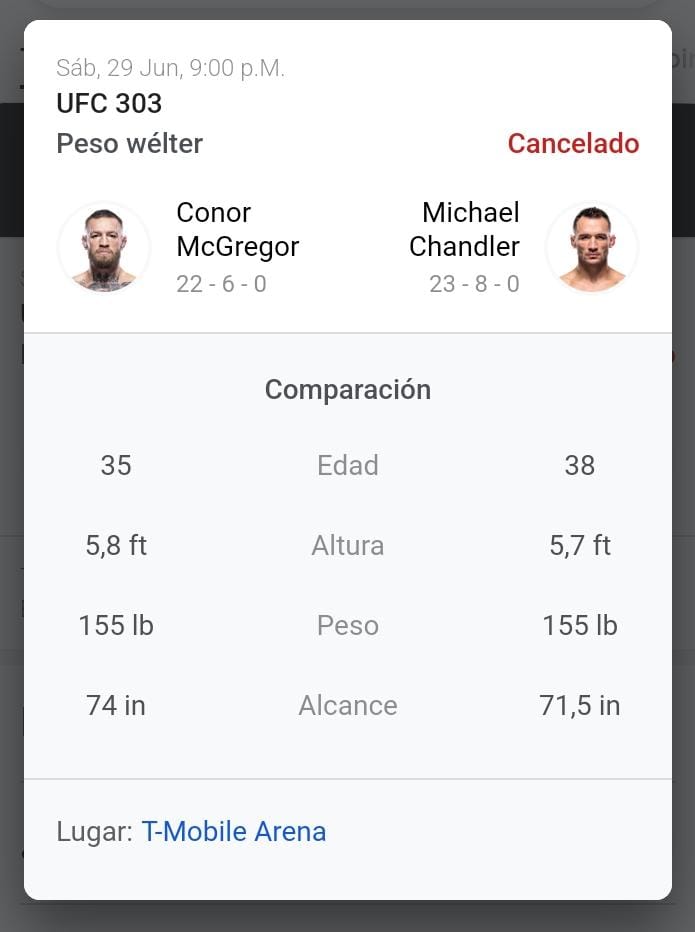This screenshot has width=695, height=932.
Task: Open Conor McGregor's fighter profile
Action: 236,229
